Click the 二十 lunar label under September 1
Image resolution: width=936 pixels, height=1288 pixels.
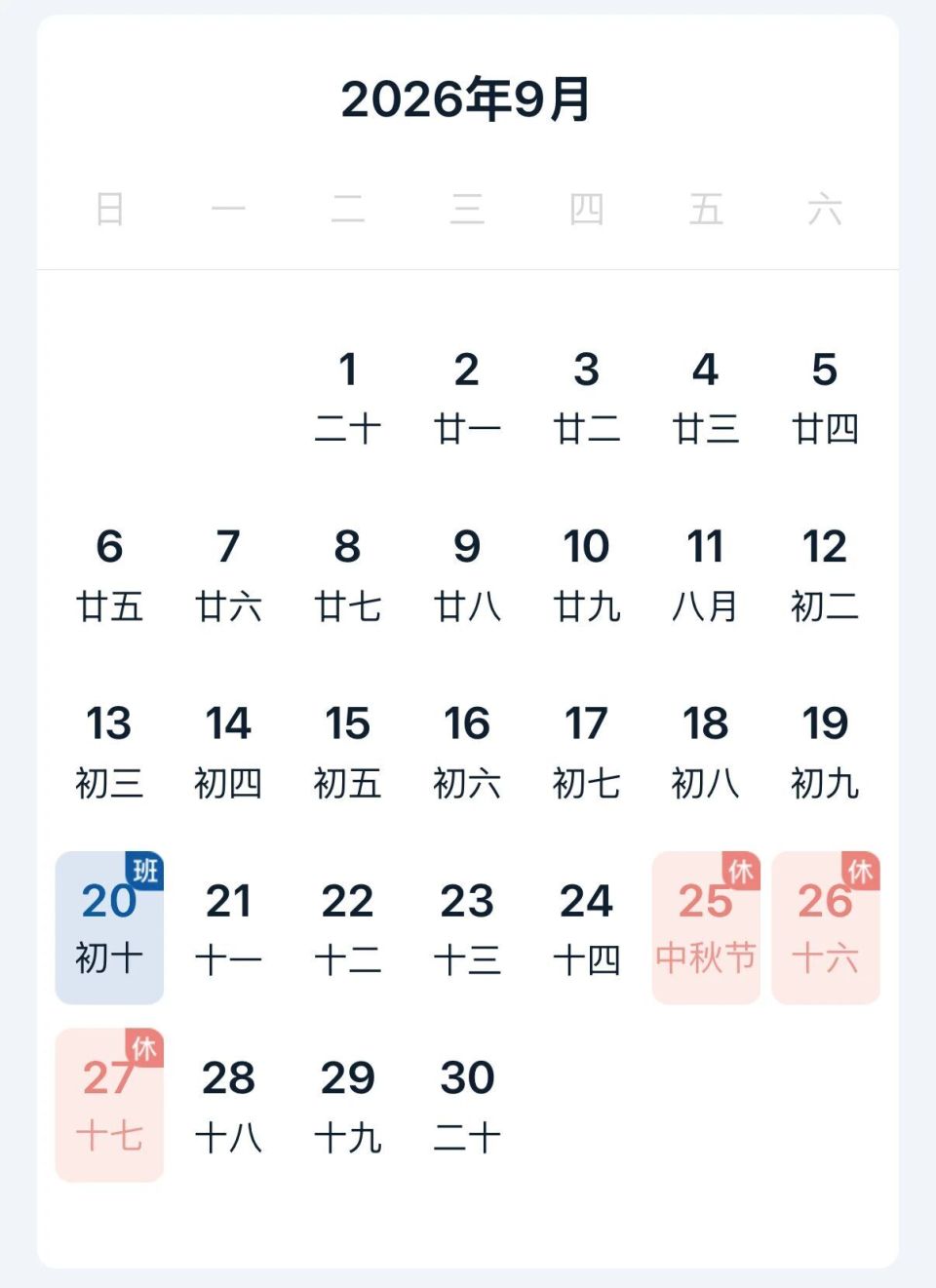pyautogui.click(x=348, y=427)
